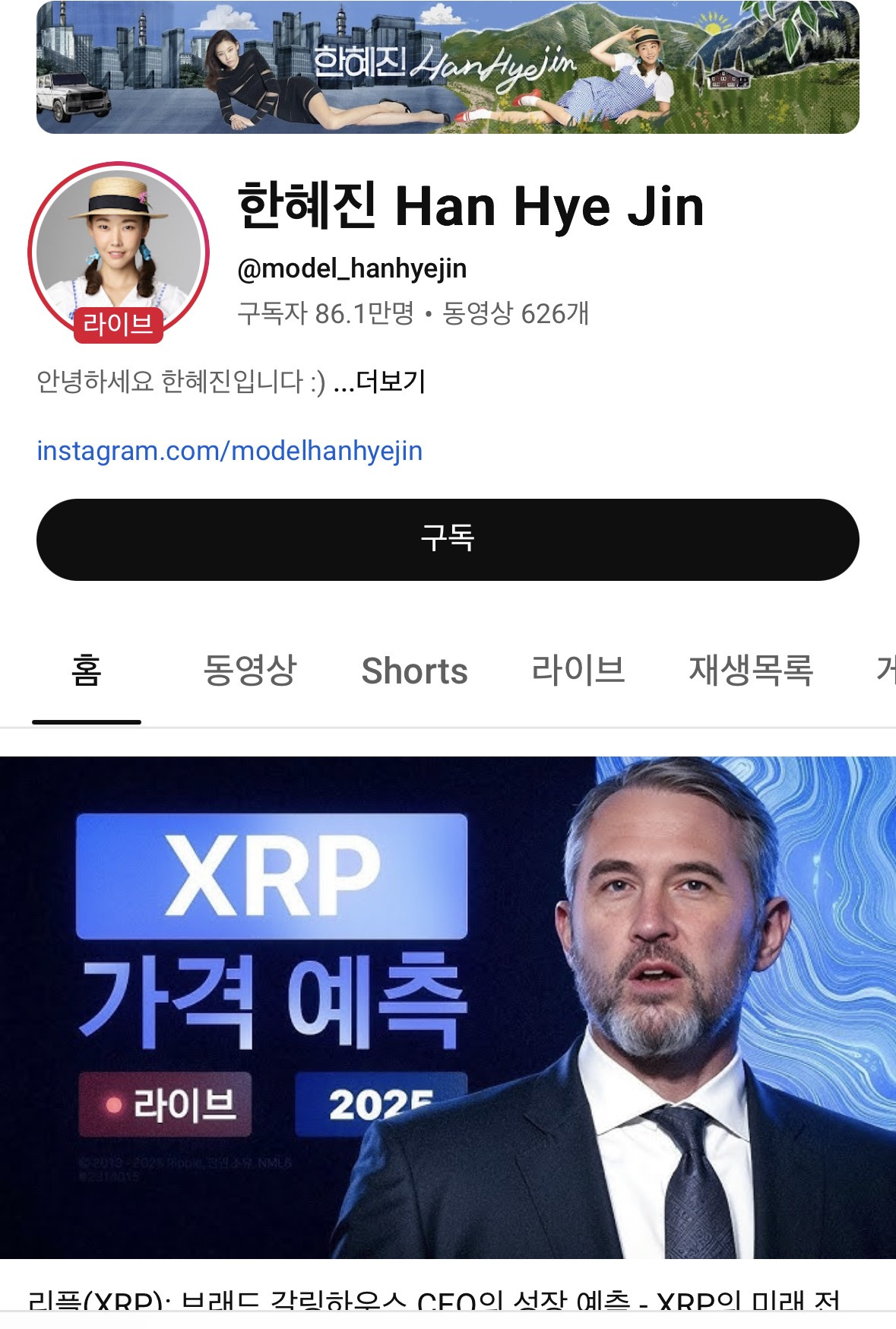The image size is (896, 1329).
Task: Select the 홈 tab
Action: (x=86, y=671)
